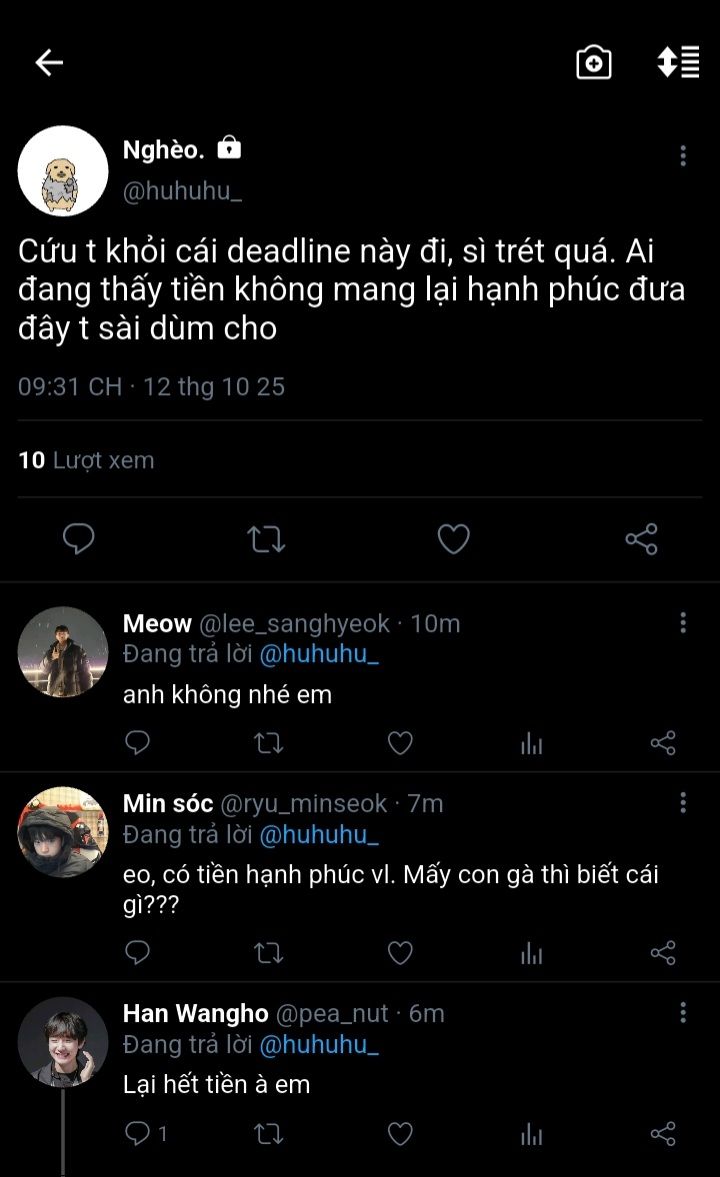Share Min sóc's reply

(663, 953)
